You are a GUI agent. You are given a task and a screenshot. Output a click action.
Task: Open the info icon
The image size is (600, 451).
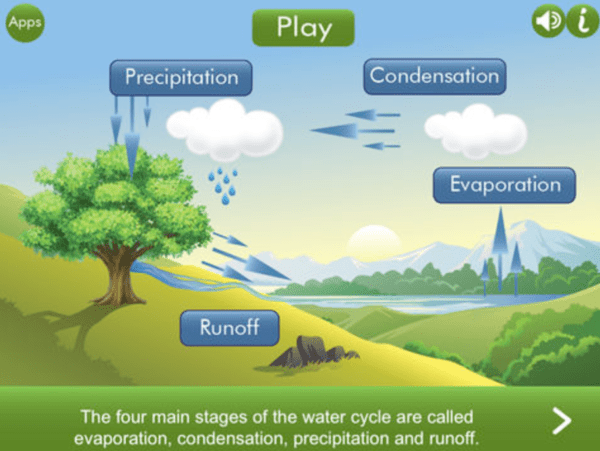click(581, 21)
